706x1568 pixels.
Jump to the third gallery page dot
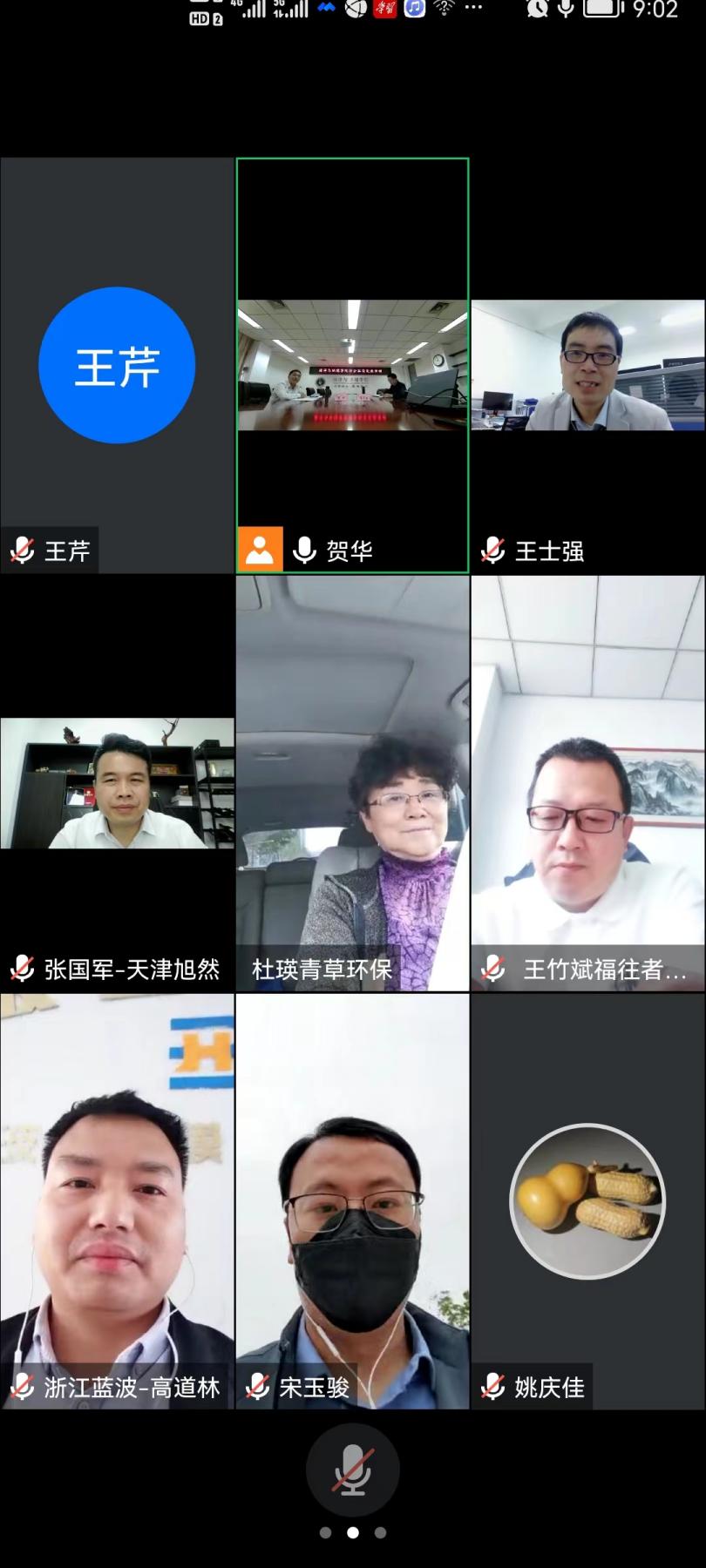380,1532
